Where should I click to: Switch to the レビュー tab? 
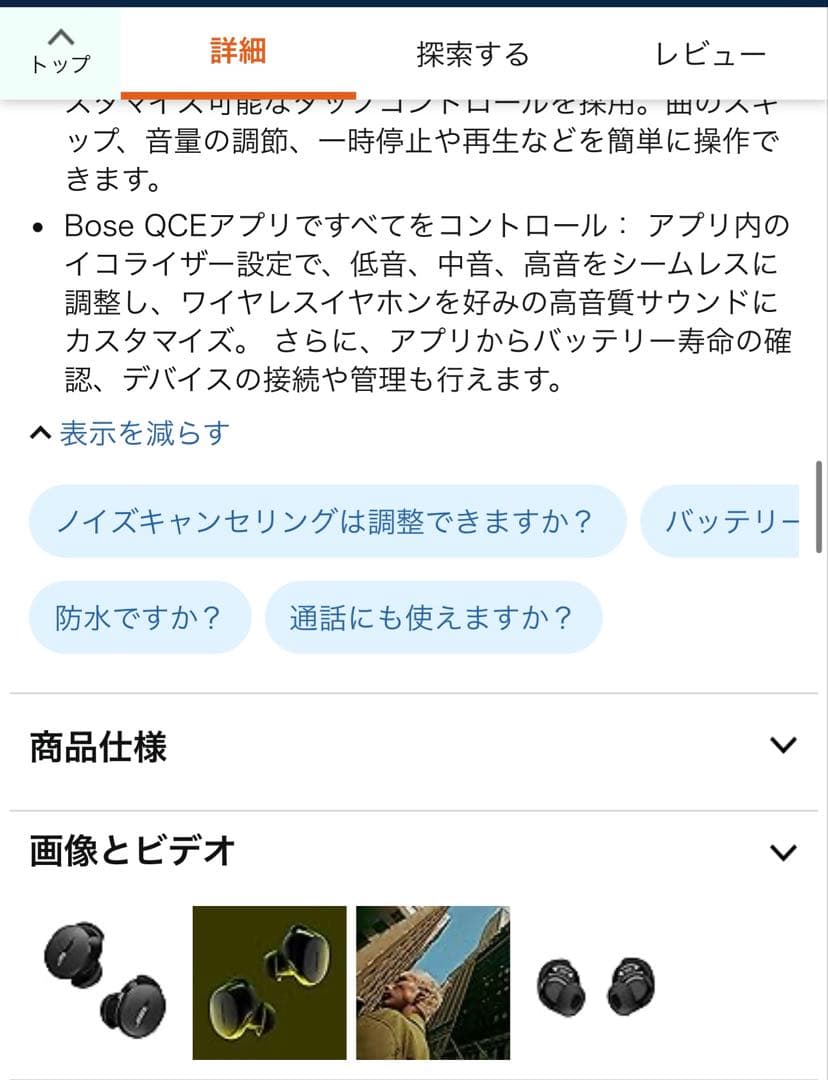[712, 48]
